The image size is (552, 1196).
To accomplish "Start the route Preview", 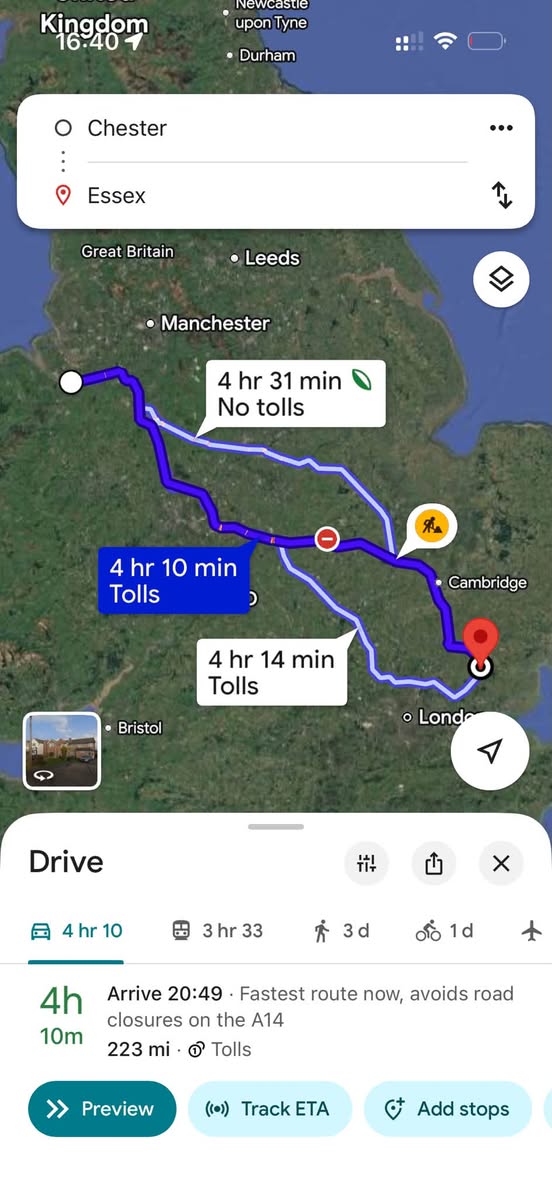I will pyautogui.click(x=102, y=1109).
